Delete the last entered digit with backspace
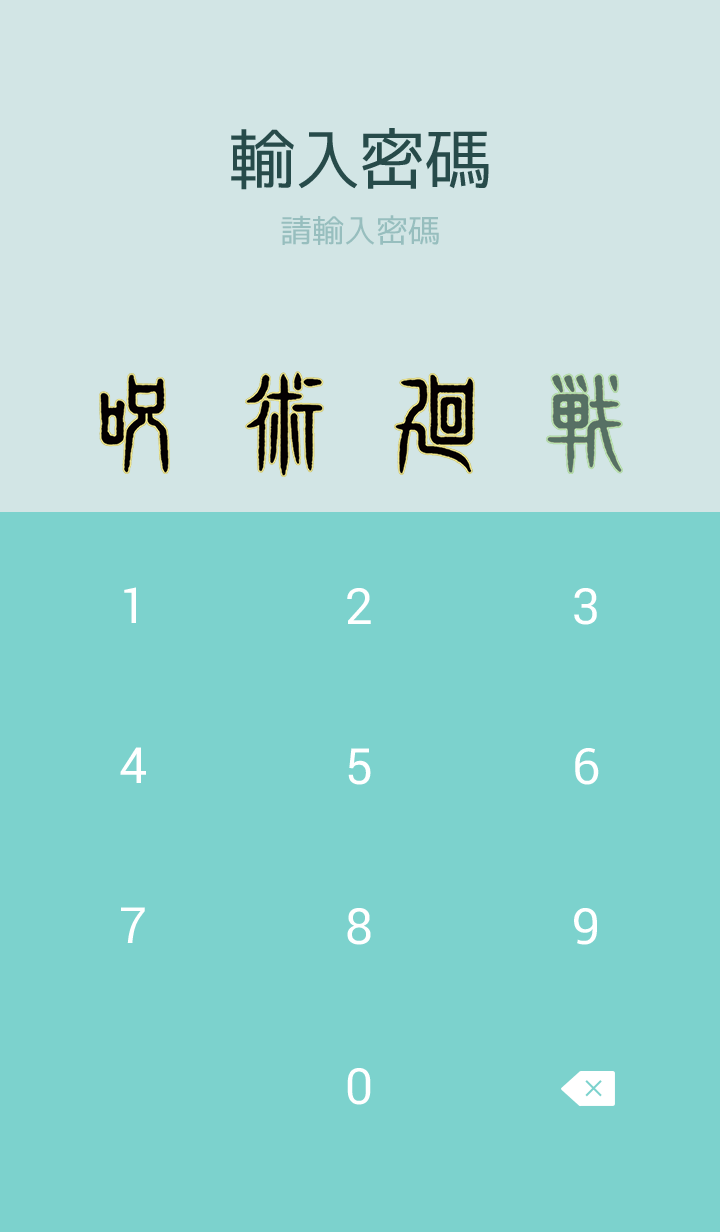 pos(588,1088)
